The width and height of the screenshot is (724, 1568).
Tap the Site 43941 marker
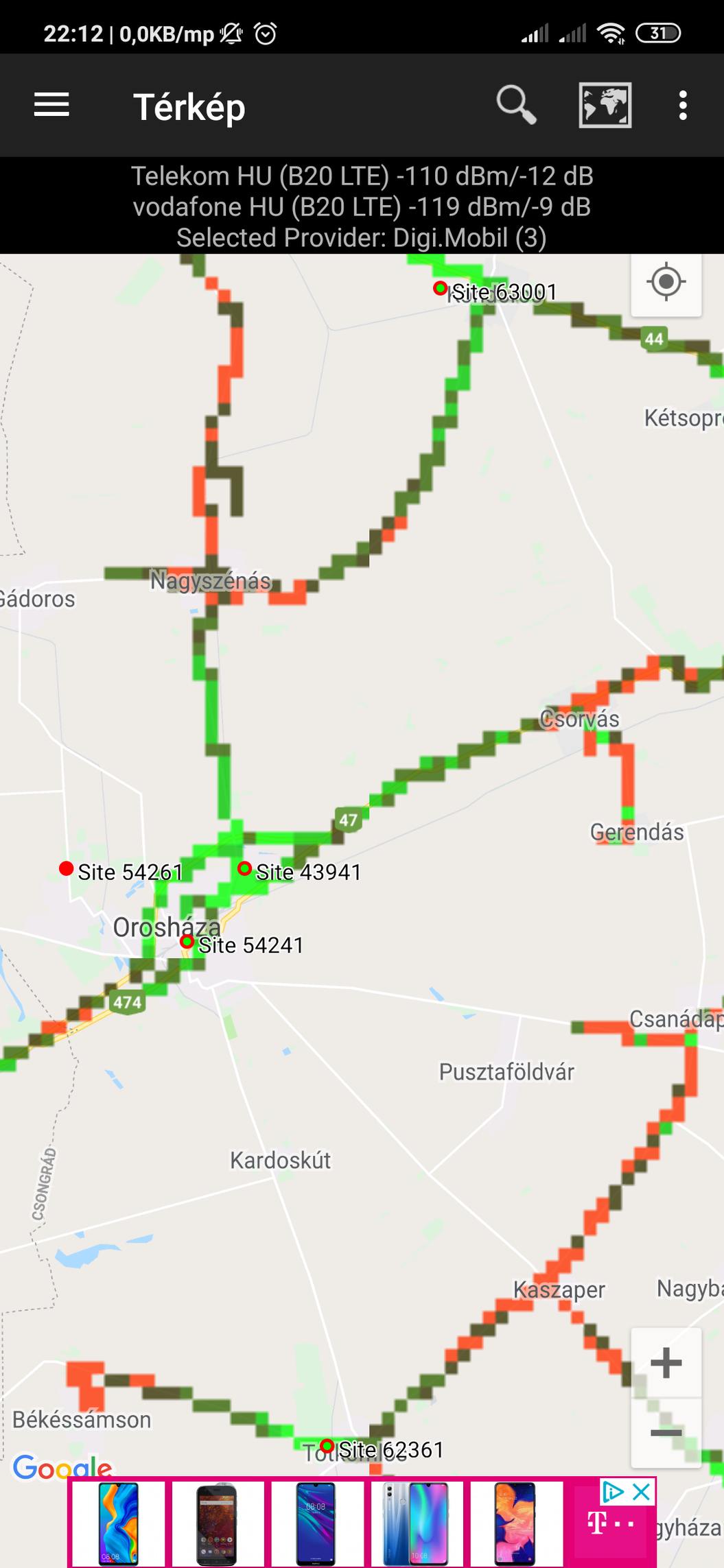pos(244,868)
